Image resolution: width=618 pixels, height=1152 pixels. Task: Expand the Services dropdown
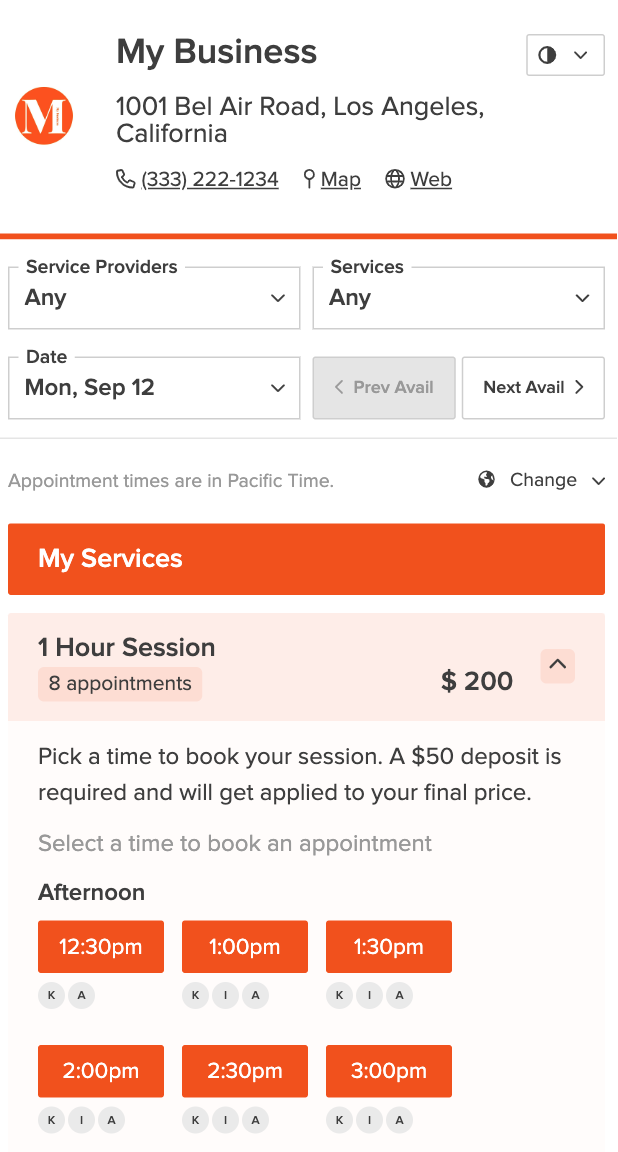(459, 298)
